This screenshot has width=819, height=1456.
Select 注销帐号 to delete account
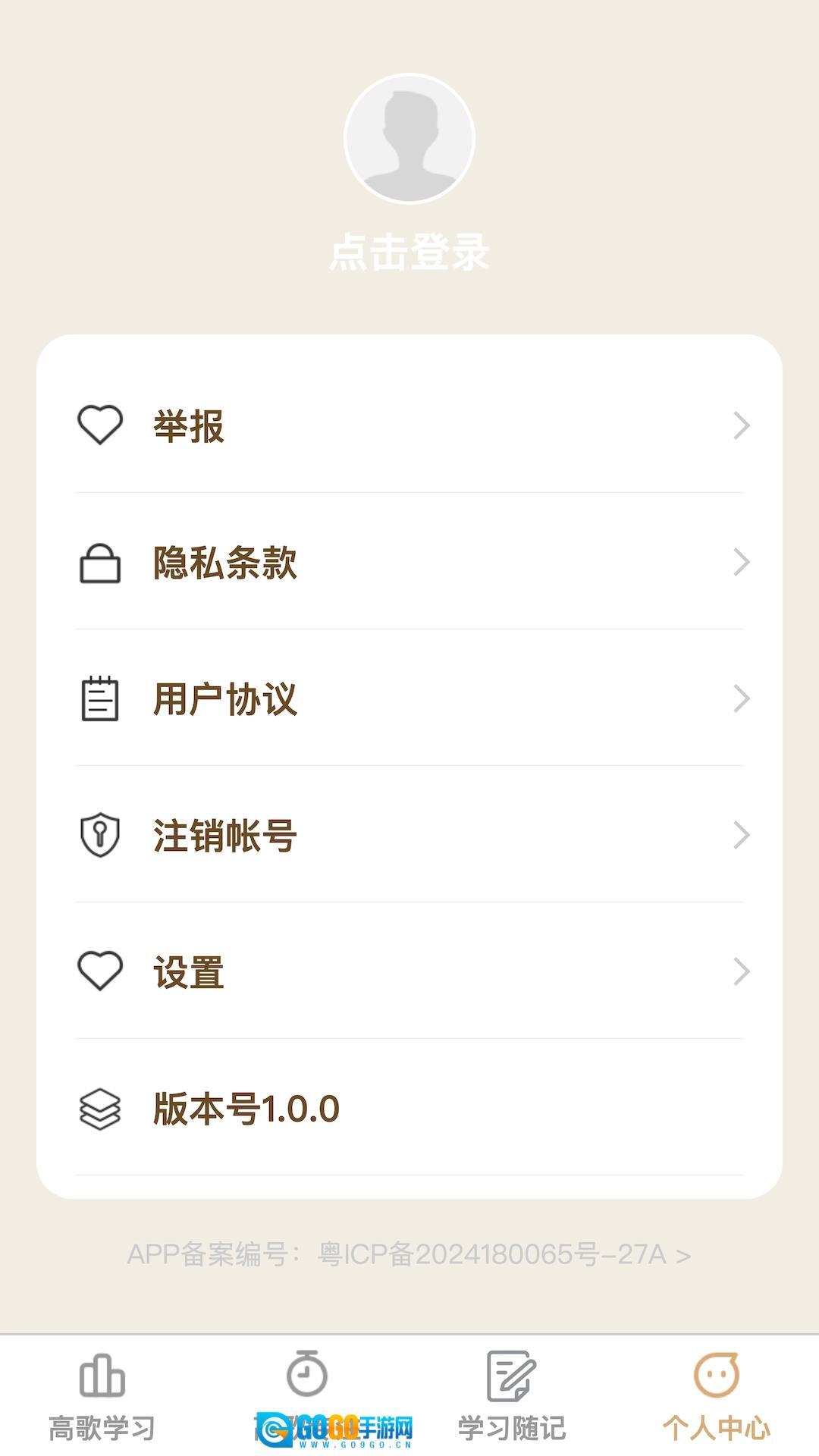point(409,836)
